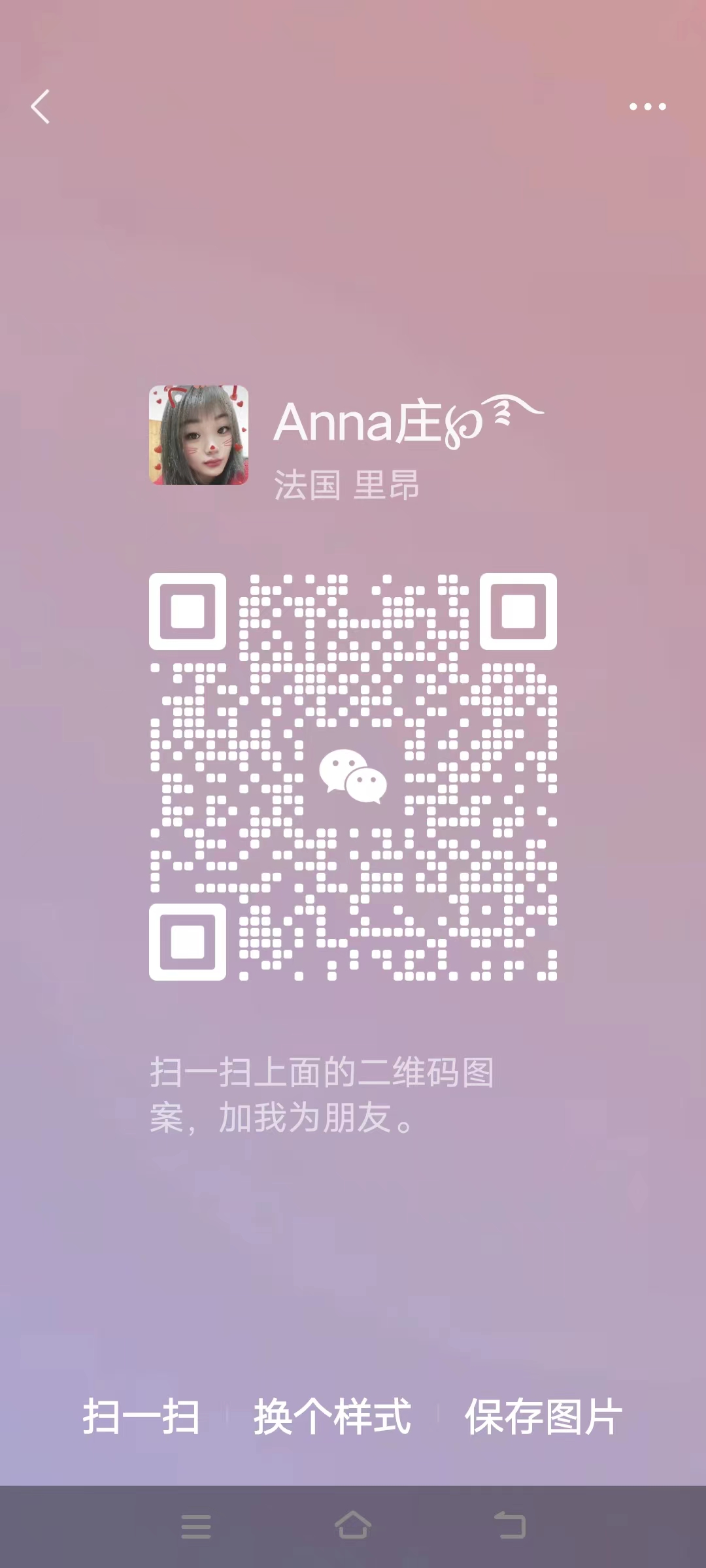Tap the system home button
Screen dimensions: 706x1568
coord(353,1526)
